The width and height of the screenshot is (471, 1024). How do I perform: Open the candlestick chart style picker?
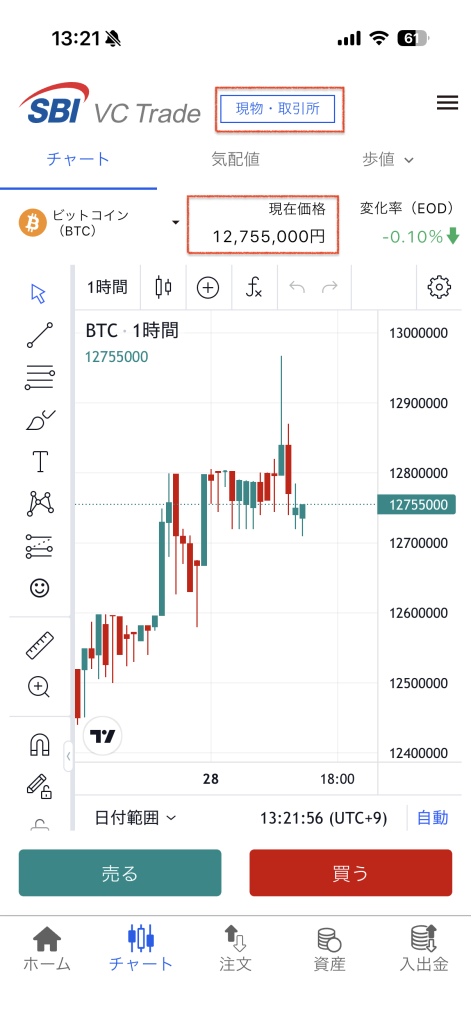tap(163, 287)
